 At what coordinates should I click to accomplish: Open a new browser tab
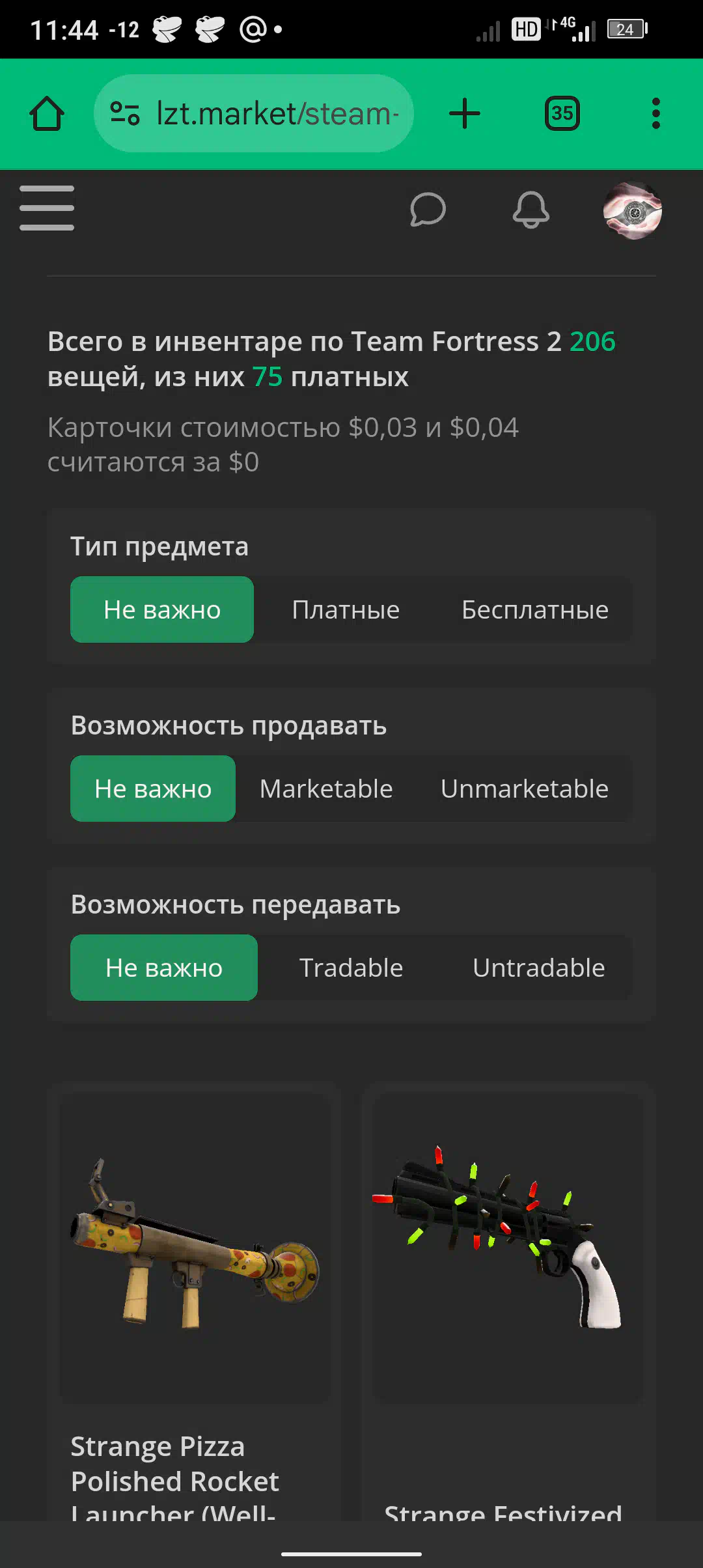click(465, 114)
